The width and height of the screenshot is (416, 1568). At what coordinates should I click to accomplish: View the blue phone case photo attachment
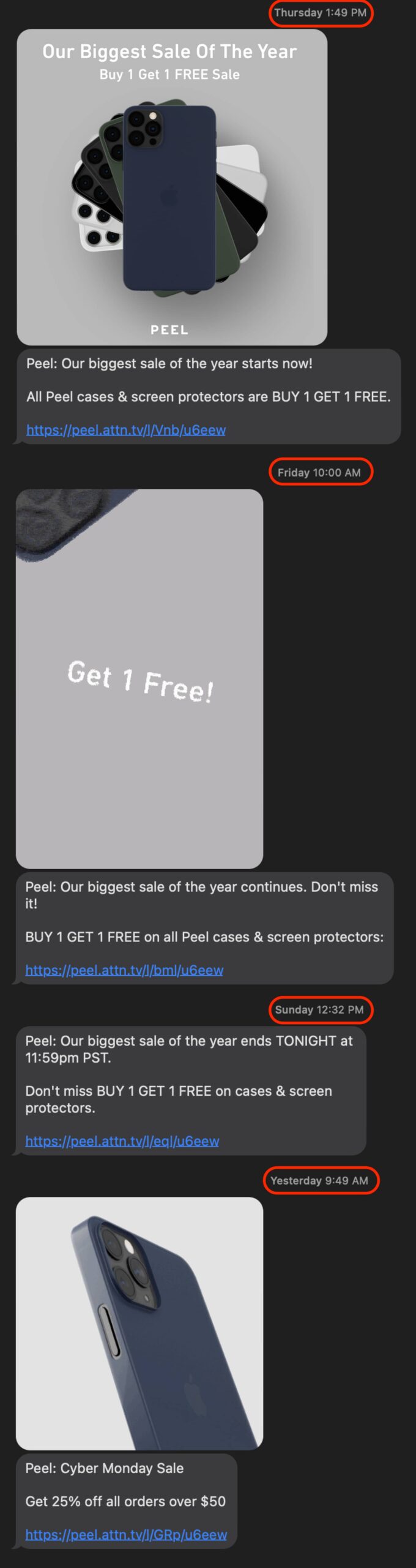[x=139, y=1323]
